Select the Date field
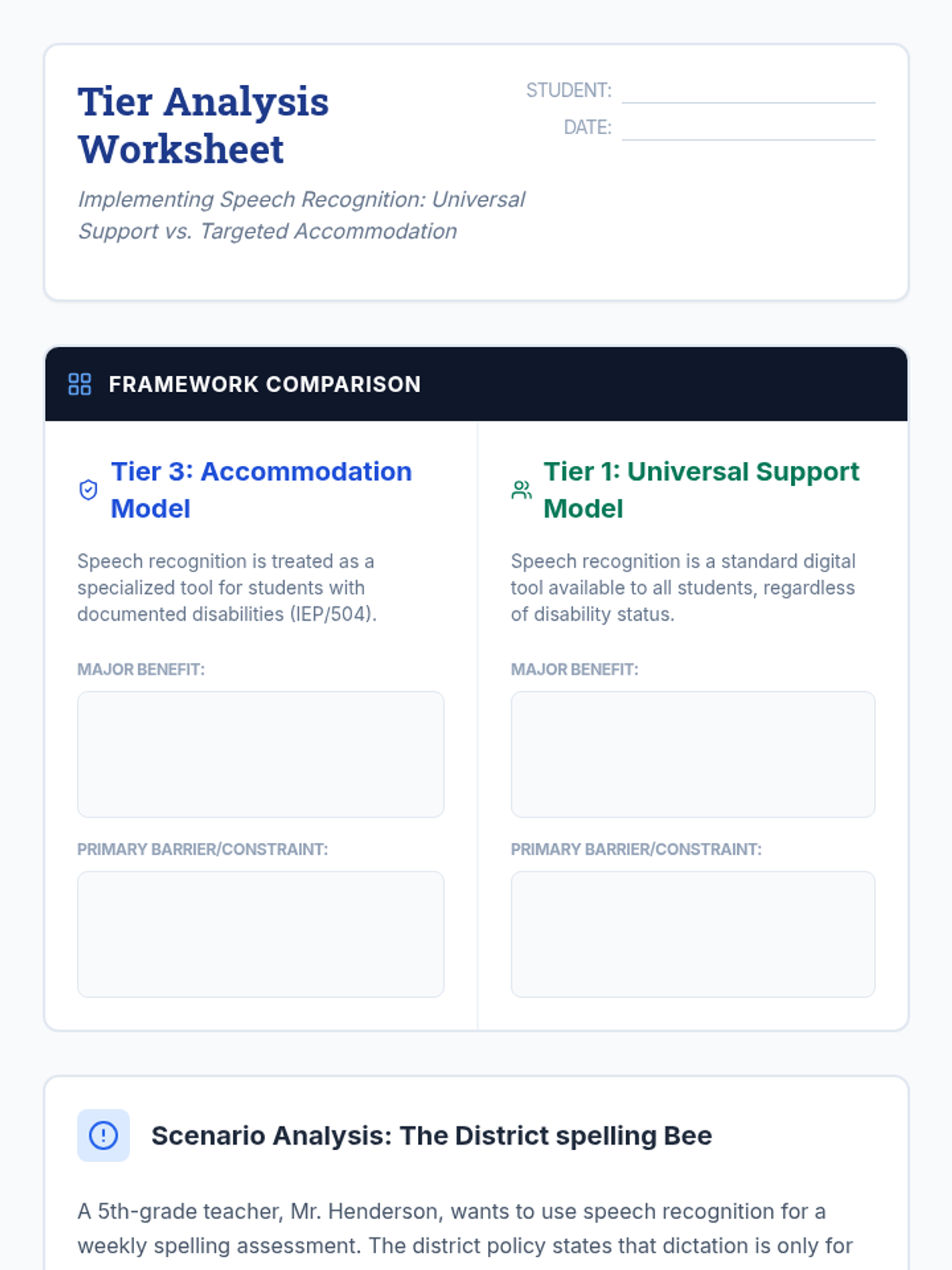This screenshot has height=1270, width=952. [x=748, y=128]
